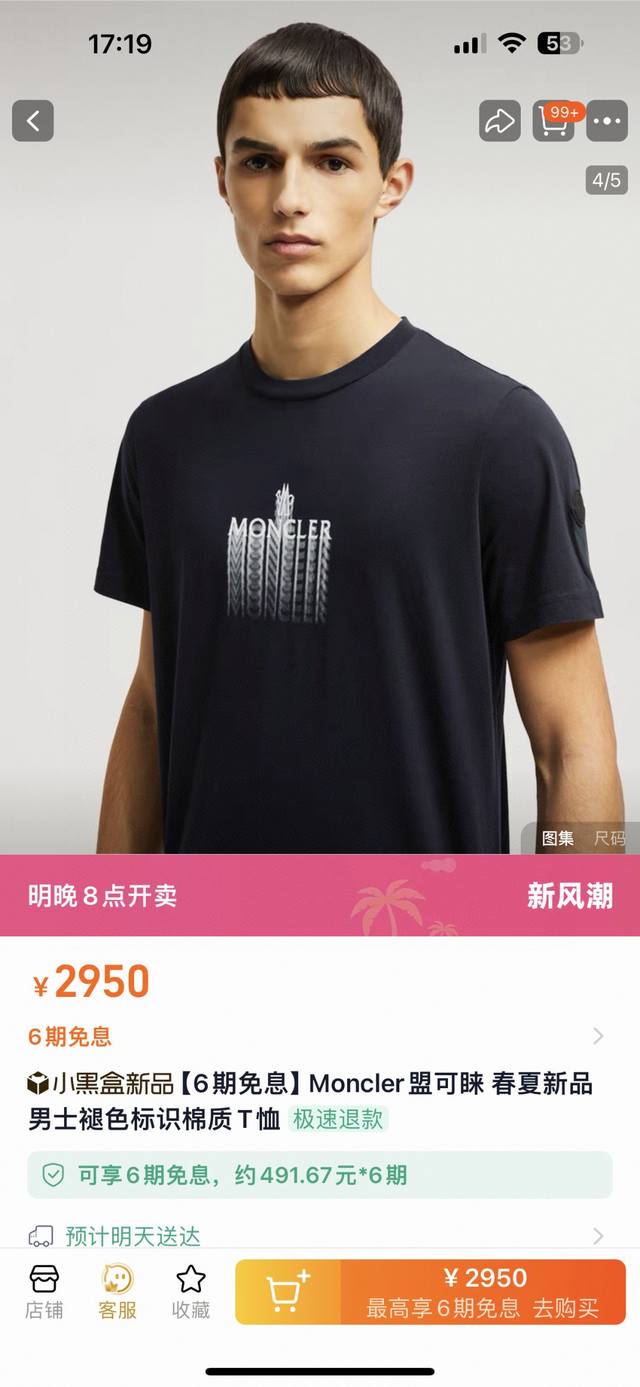Open the three-dot overflow menu
The height and width of the screenshot is (1387, 640).
pyautogui.click(x=607, y=121)
